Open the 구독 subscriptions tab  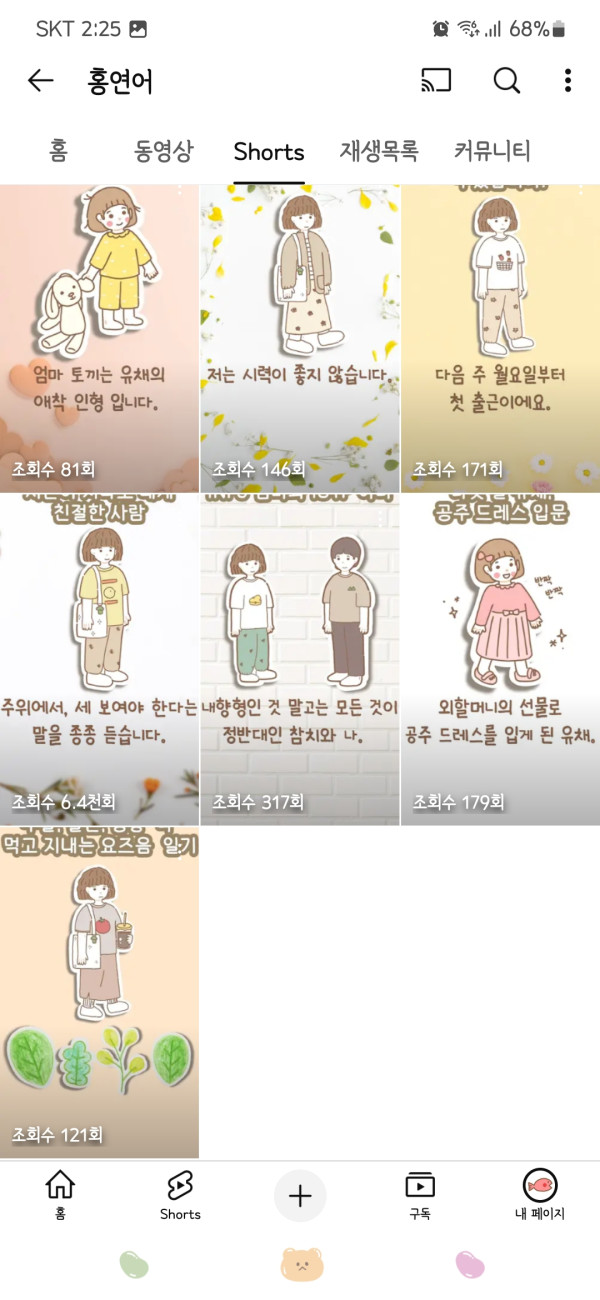click(420, 1195)
